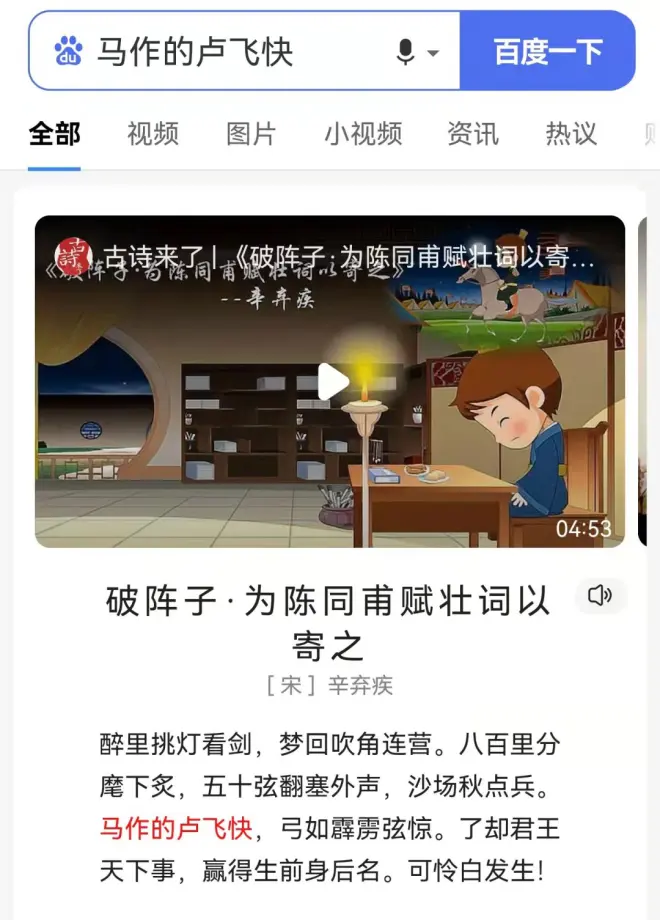
Task: Tap the 百度一下 search button
Action: (547, 52)
